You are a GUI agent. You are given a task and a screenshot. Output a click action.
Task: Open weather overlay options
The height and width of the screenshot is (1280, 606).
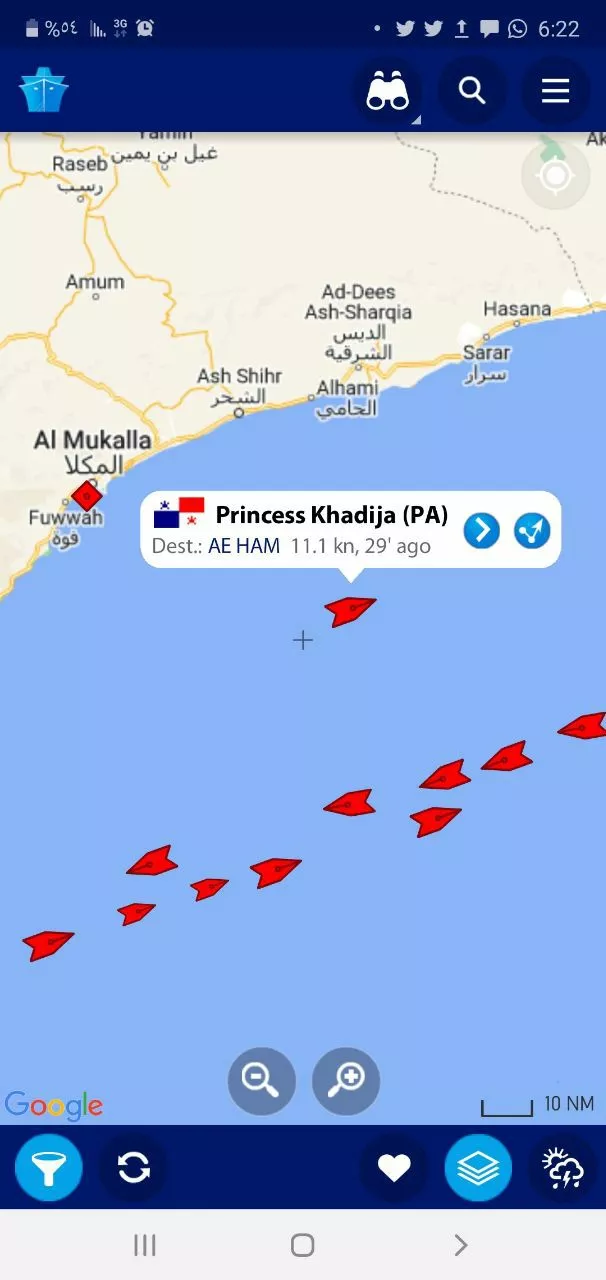pyautogui.click(x=563, y=1167)
